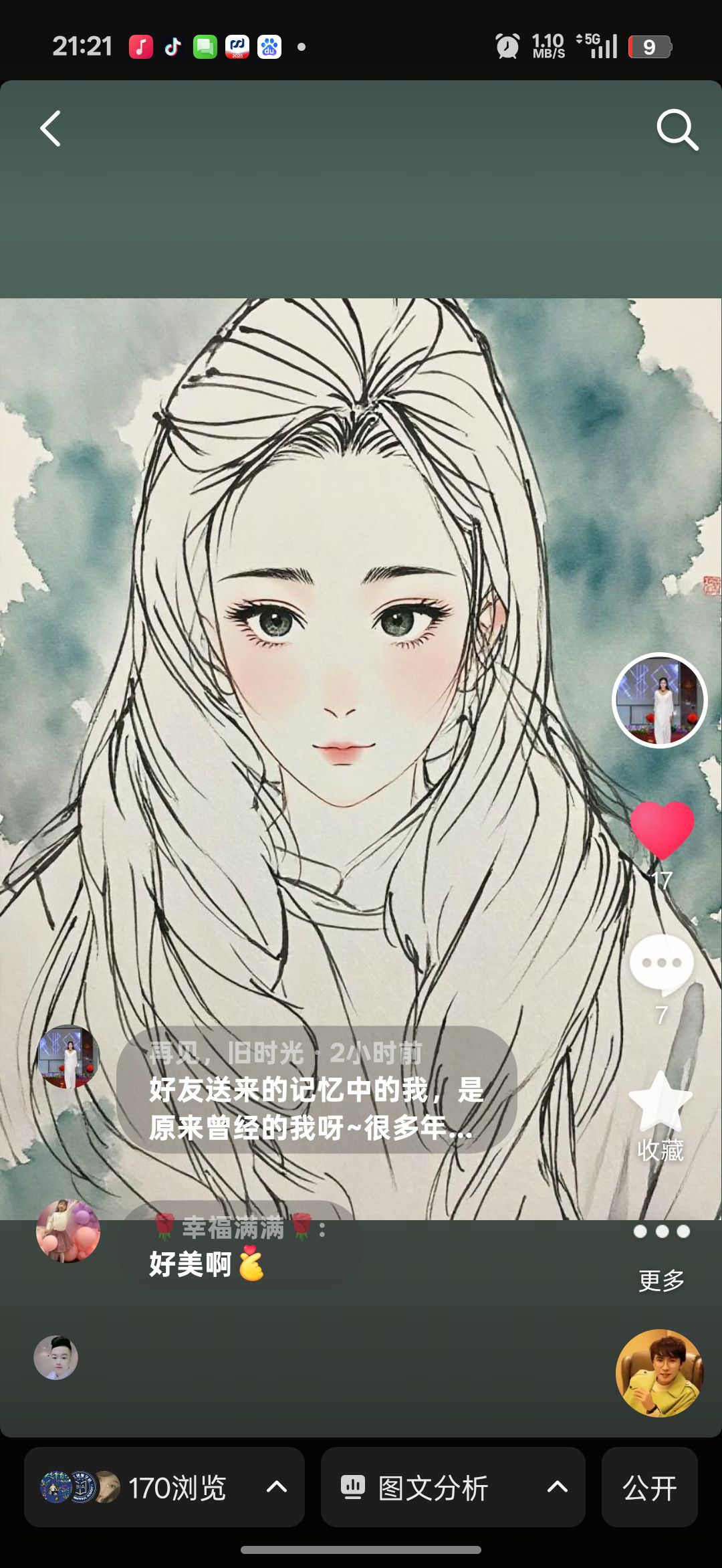Open the author's round profile avatar
Screen dimensions: 722x1568
pyautogui.click(x=660, y=700)
